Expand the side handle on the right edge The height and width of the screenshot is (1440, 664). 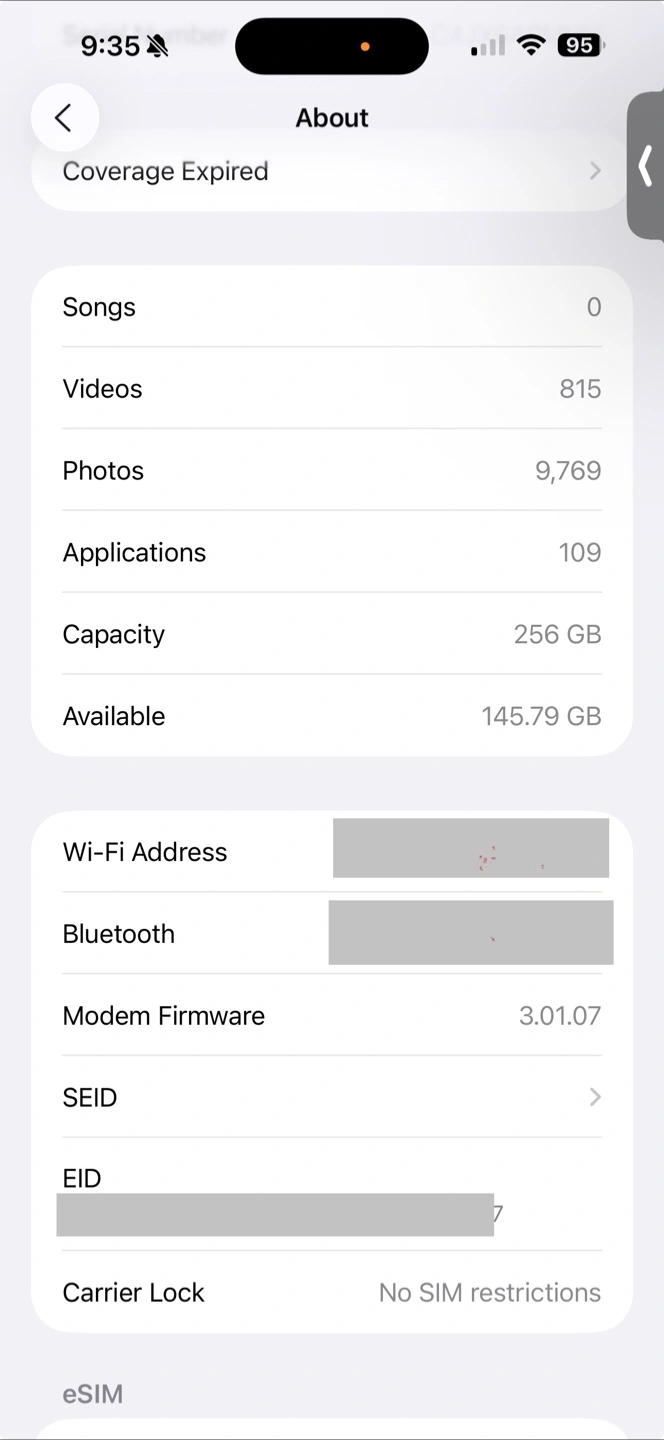pyautogui.click(x=646, y=166)
